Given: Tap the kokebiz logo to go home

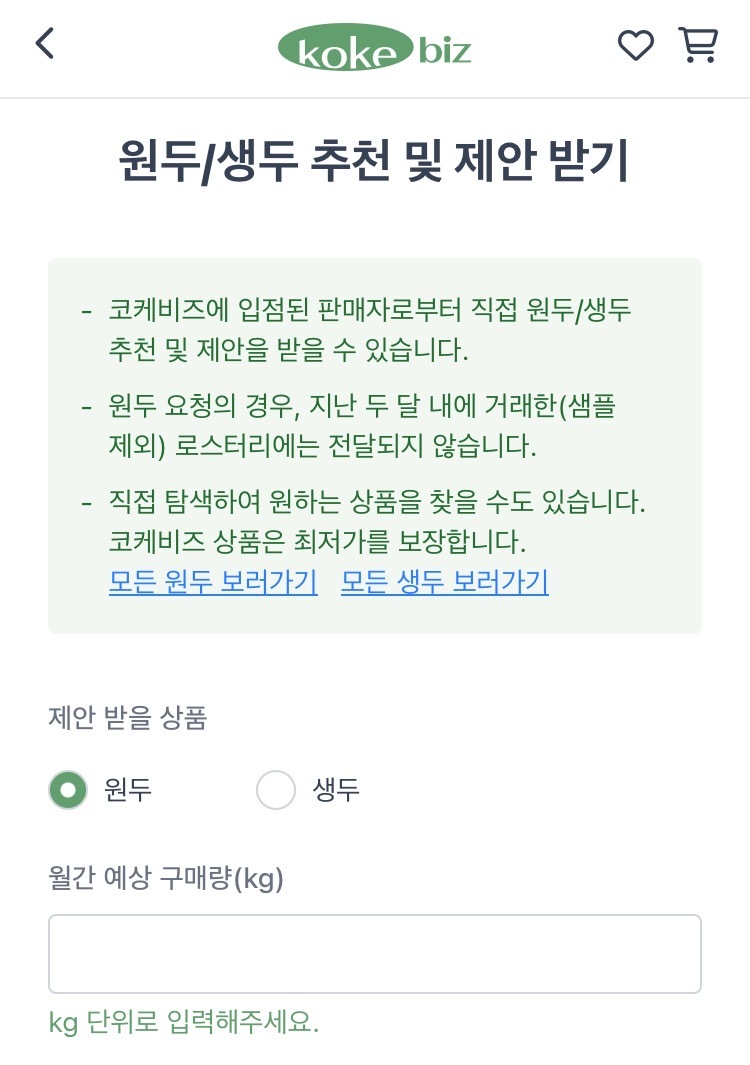Looking at the screenshot, I should pyautogui.click(x=375, y=48).
